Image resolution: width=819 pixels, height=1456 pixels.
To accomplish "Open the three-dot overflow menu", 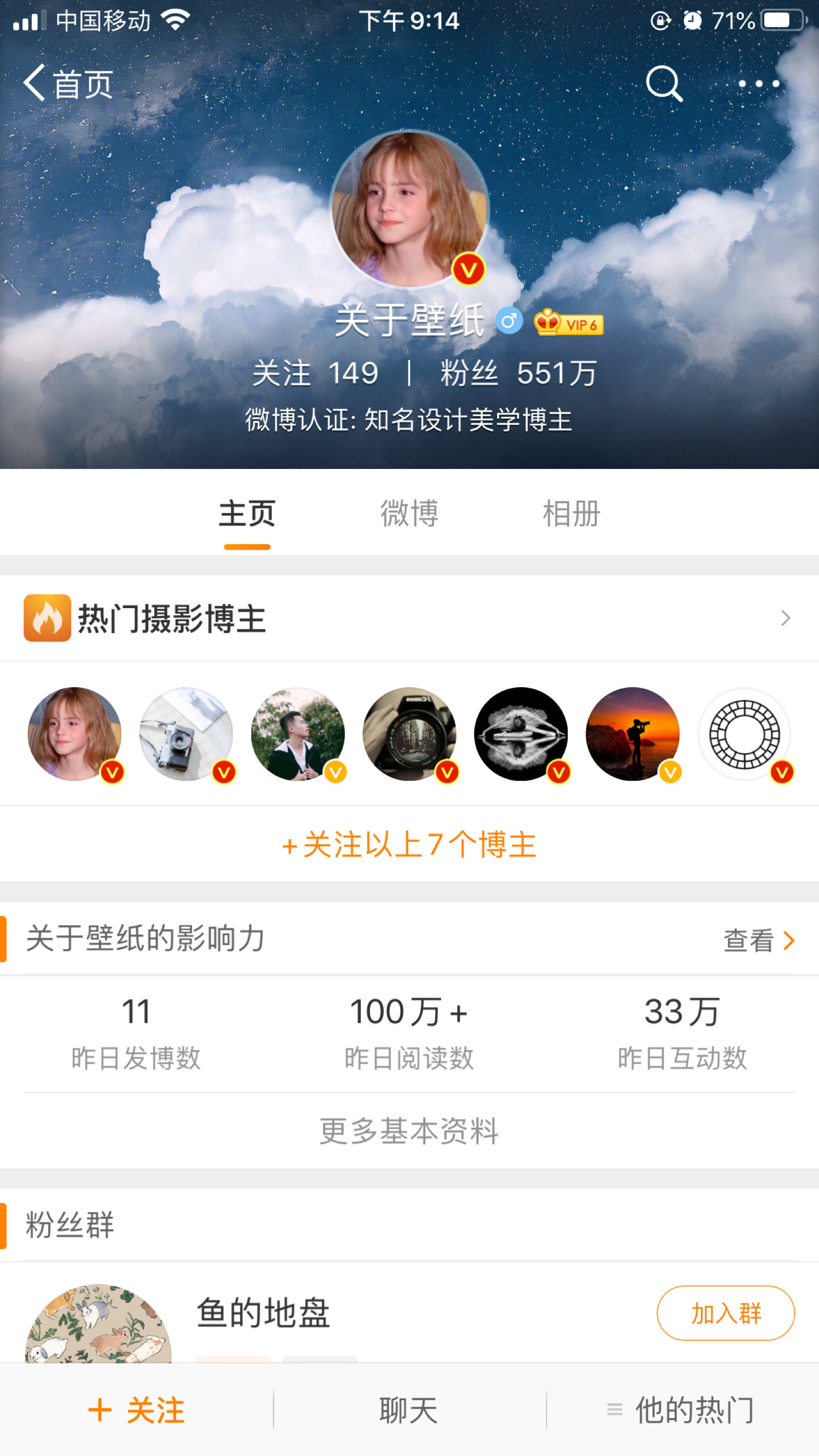I will click(759, 83).
